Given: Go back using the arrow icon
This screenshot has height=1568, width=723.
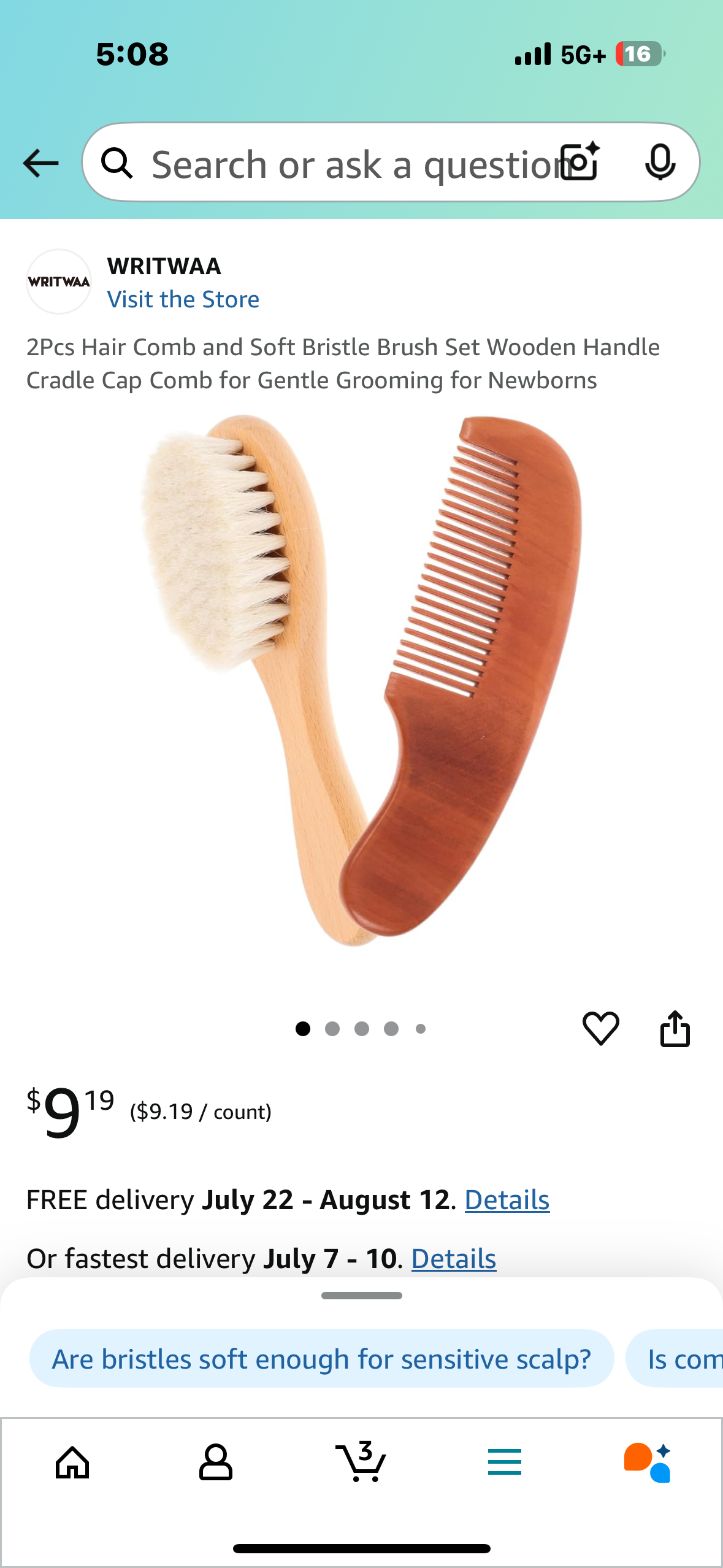Looking at the screenshot, I should point(40,163).
